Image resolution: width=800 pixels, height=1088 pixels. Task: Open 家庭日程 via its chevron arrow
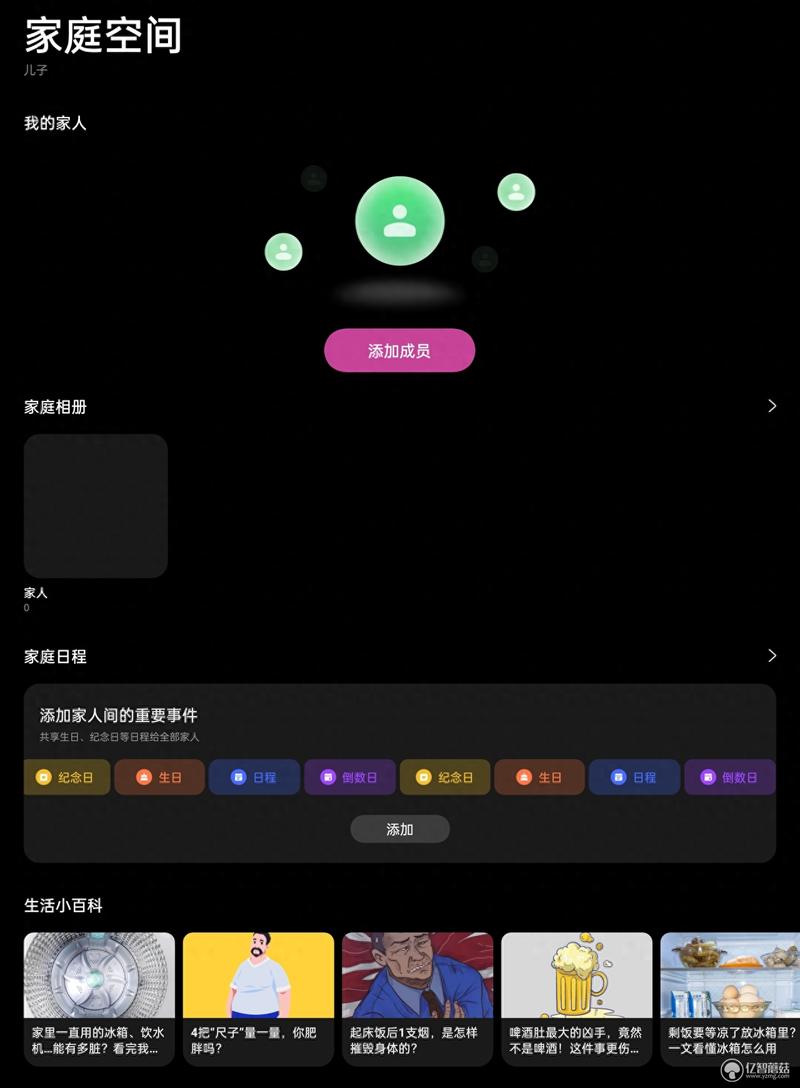click(771, 656)
